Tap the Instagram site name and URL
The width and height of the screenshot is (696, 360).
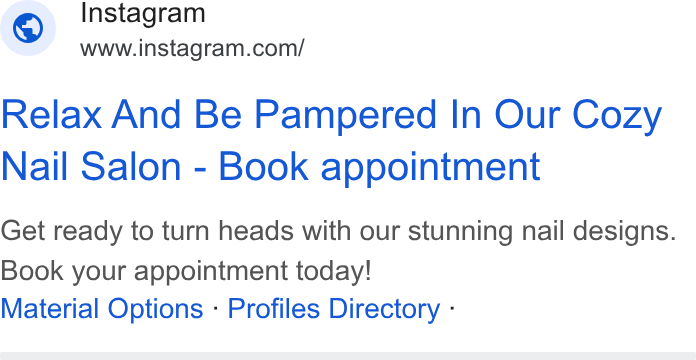click(x=192, y=30)
